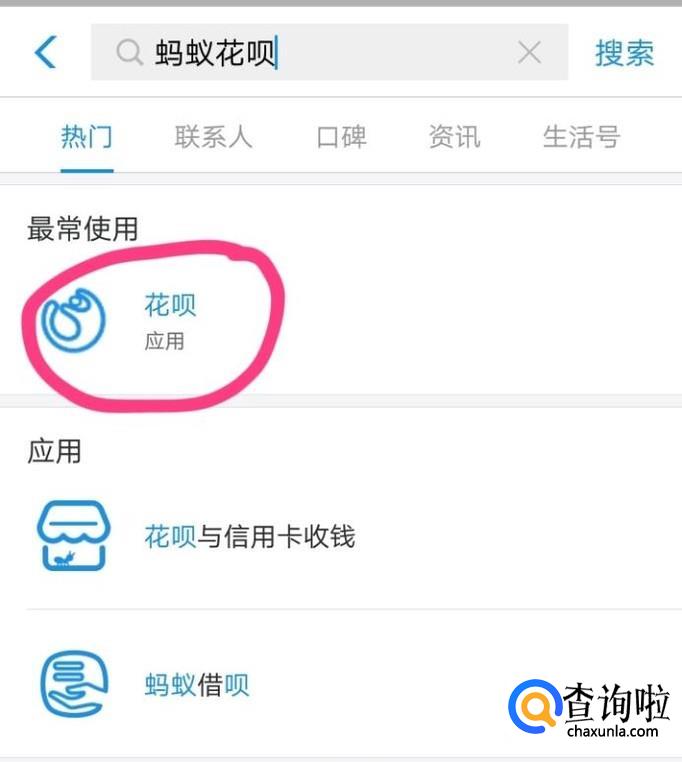This screenshot has width=682, height=762.
Task: Select the 资讯 tab
Action: point(454,137)
